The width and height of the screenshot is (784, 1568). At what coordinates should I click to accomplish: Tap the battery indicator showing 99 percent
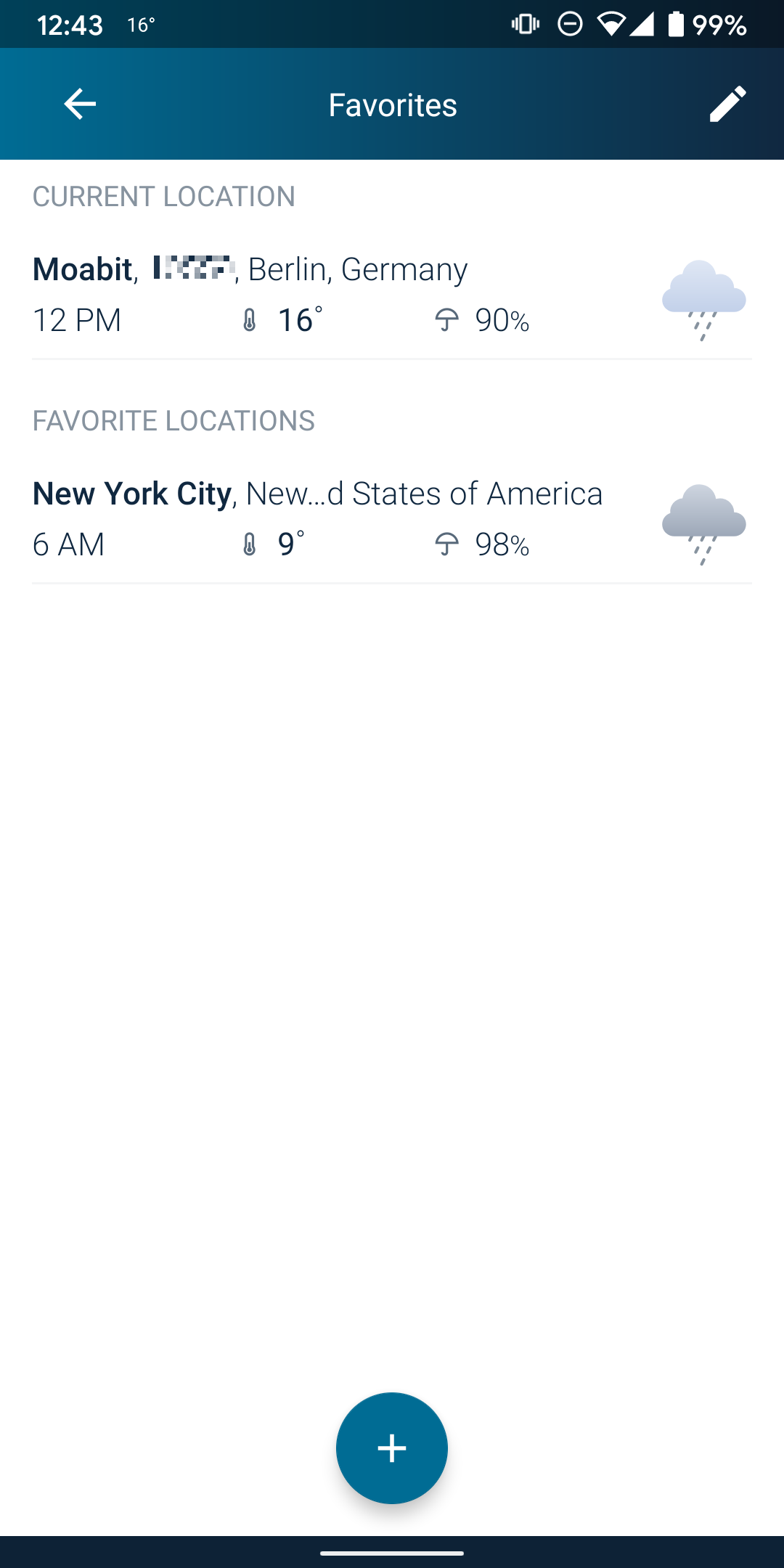coord(677,24)
